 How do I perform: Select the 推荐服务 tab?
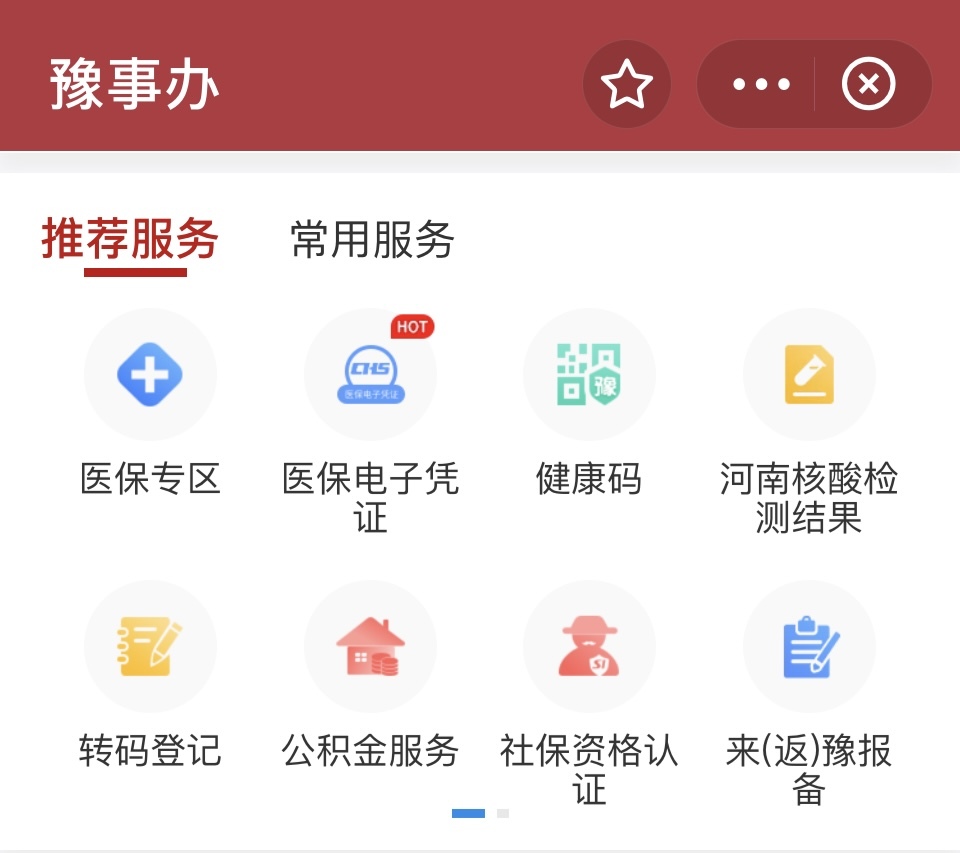point(131,240)
